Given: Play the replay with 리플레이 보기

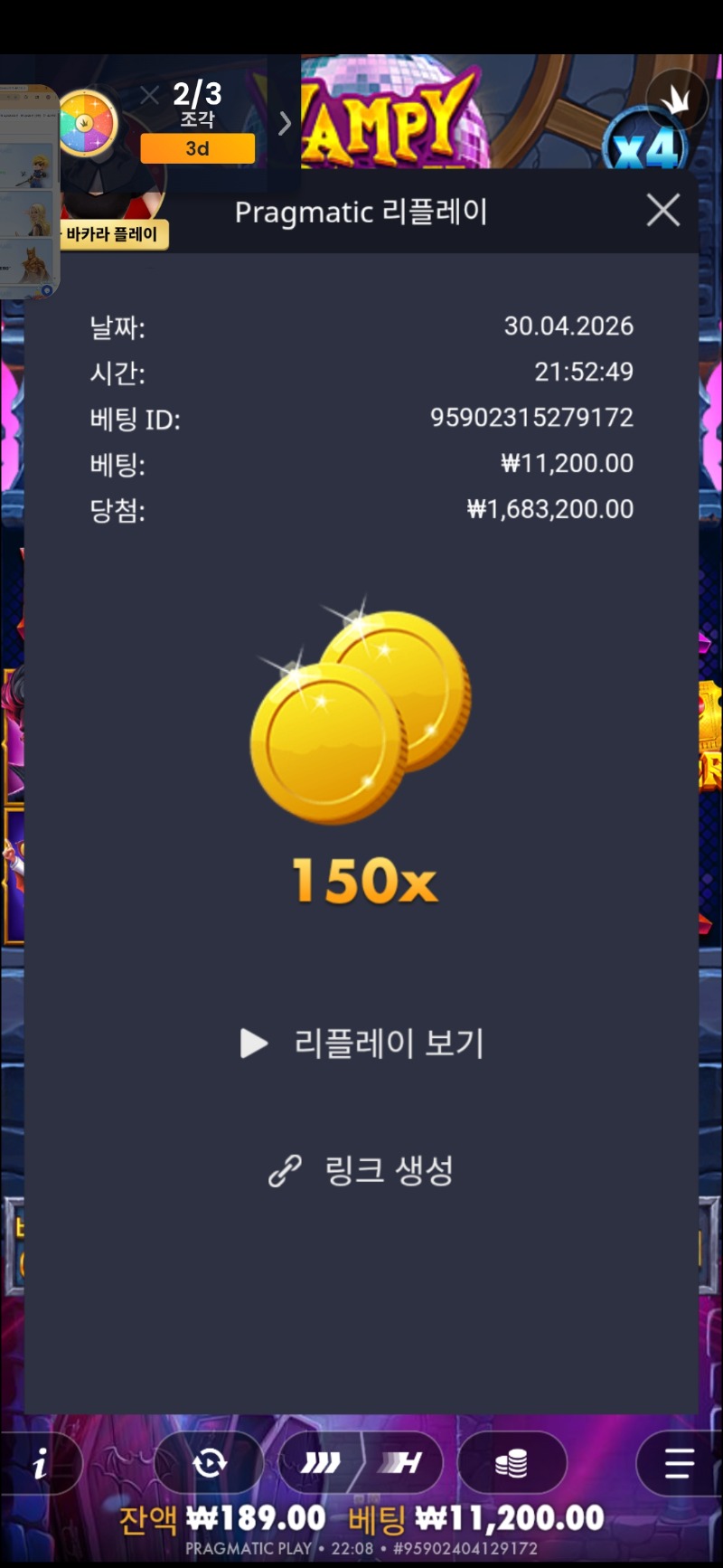Looking at the screenshot, I should pos(363,1044).
